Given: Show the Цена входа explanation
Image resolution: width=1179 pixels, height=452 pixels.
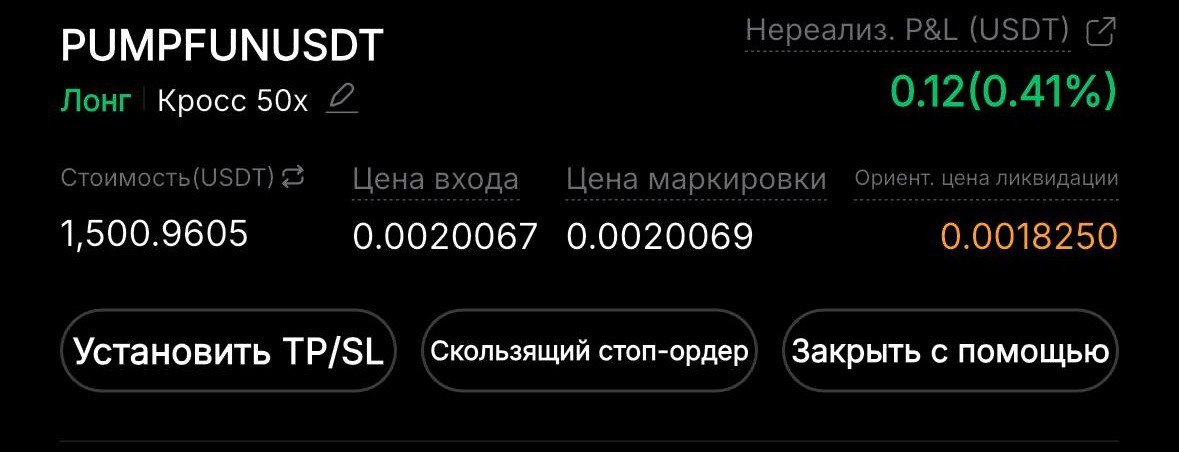Looking at the screenshot, I should [x=435, y=180].
